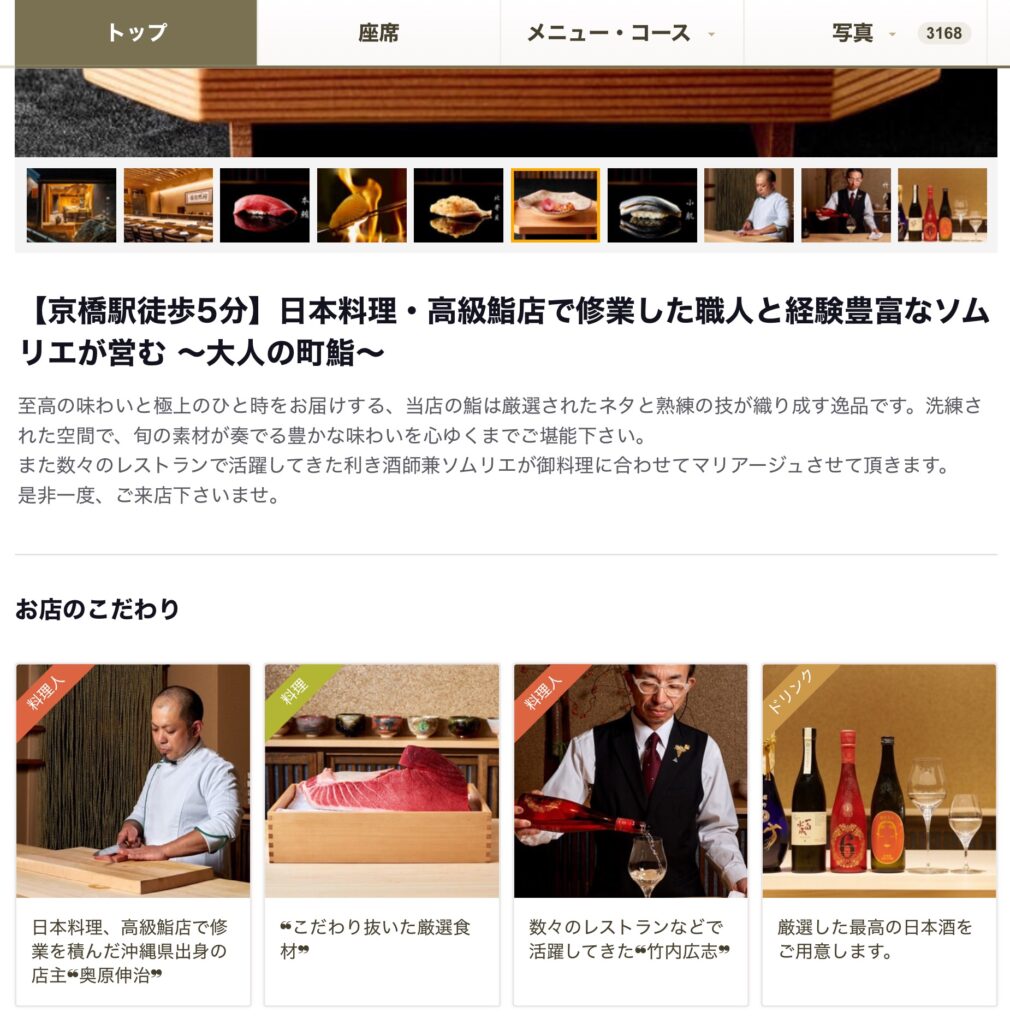Select the red tuna sushi thumbnail
Viewport: 1010px width, 1024px height.
(265, 205)
